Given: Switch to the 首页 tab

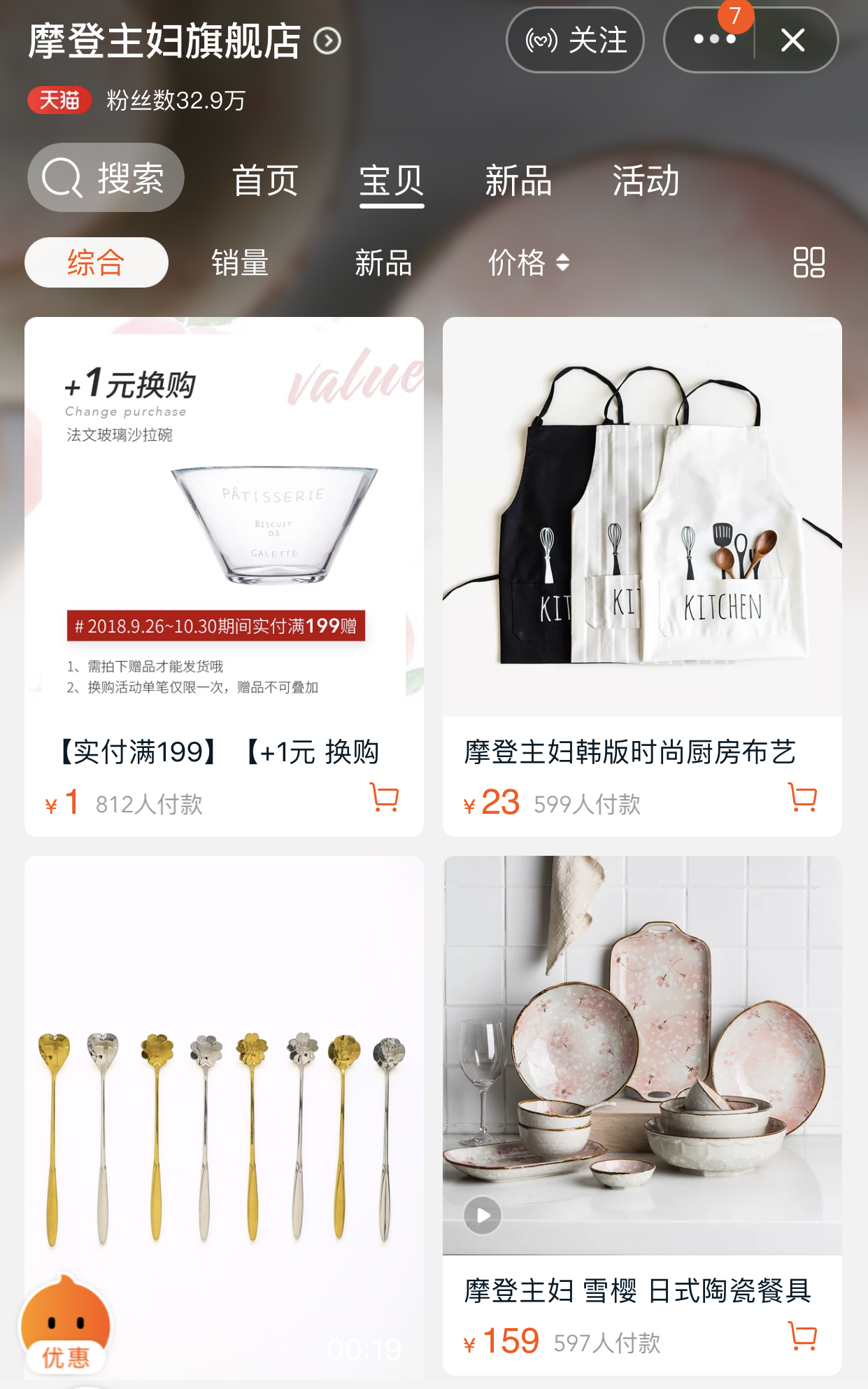Looking at the screenshot, I should point(265,181).
